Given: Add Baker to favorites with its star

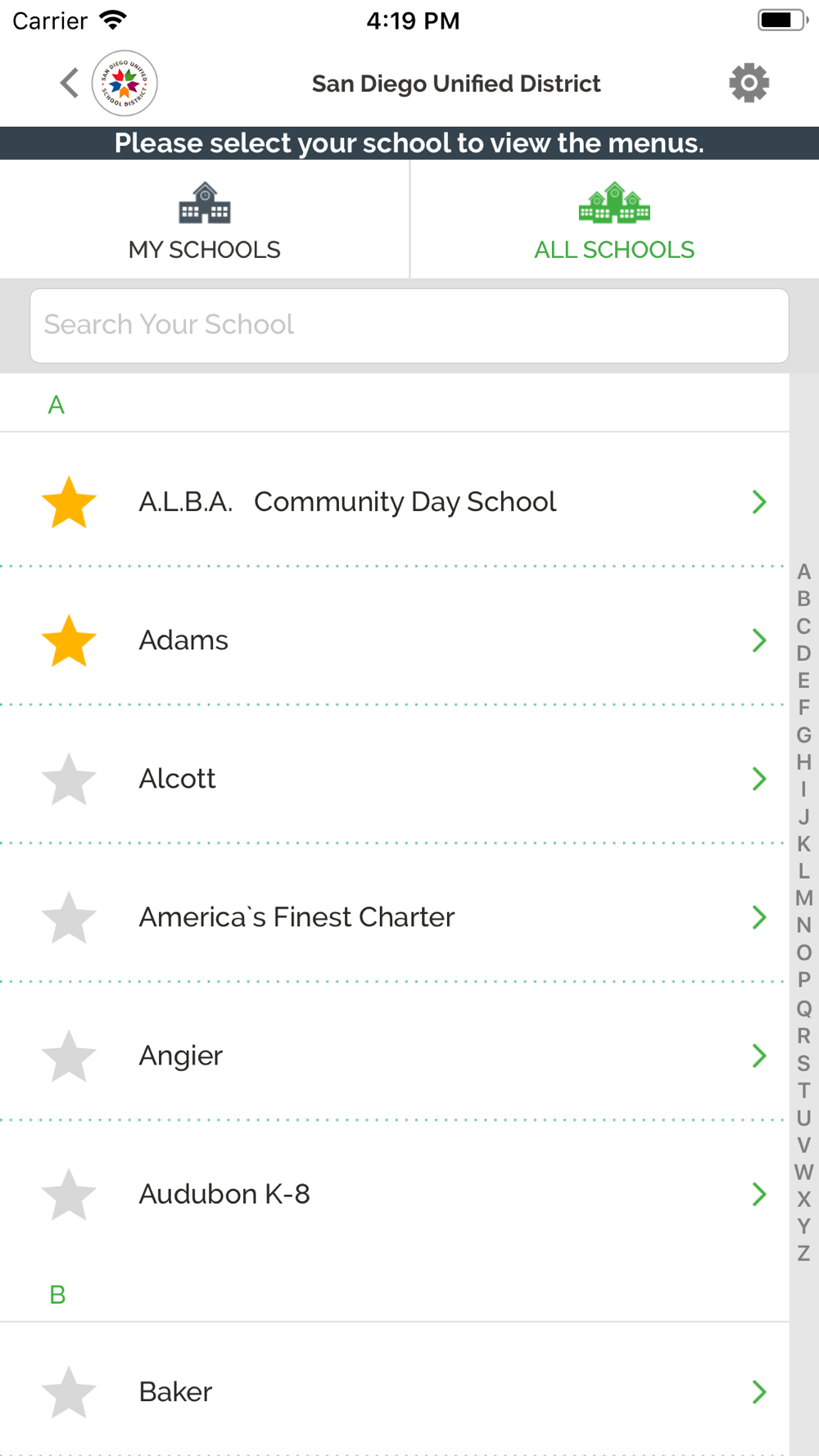Looking at the screenshot, I should coord(69,1392).
